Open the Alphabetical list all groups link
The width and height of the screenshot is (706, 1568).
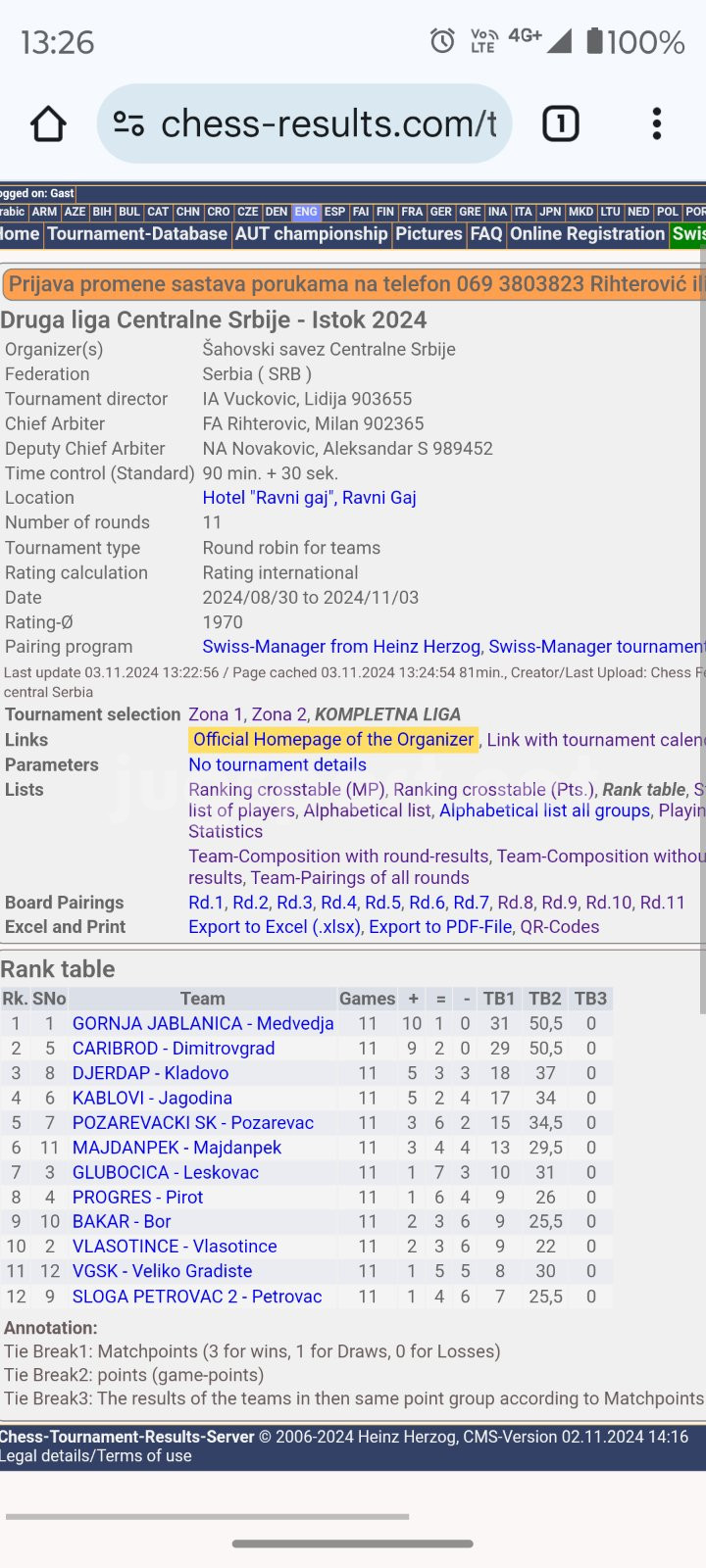pos(544,810)
